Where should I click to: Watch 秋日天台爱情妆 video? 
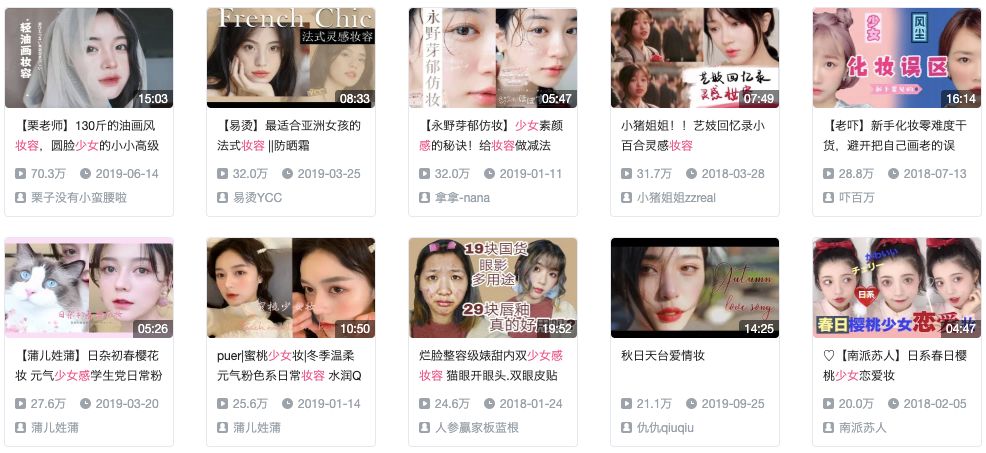(694, 288)
